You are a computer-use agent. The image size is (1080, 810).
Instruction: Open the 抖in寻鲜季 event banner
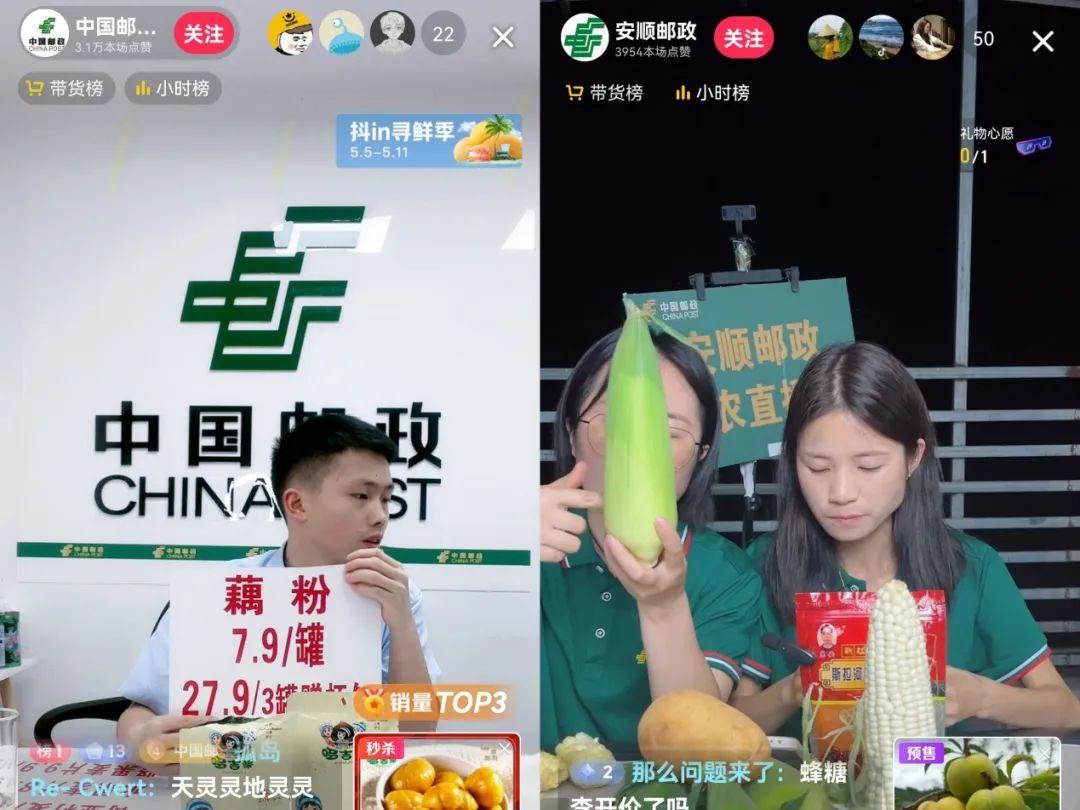(x=429, y=140)
